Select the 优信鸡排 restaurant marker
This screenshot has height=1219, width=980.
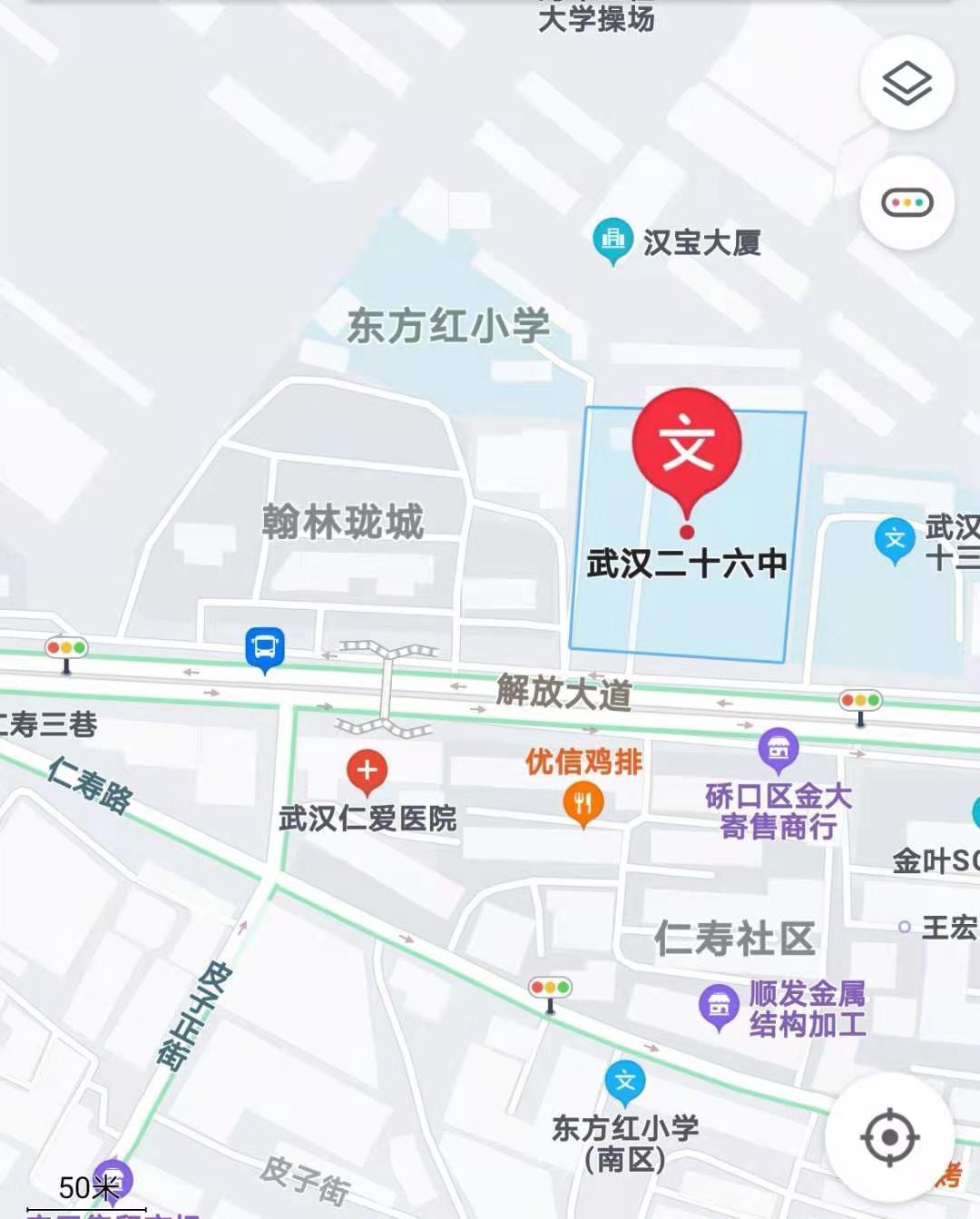point(583,803)
